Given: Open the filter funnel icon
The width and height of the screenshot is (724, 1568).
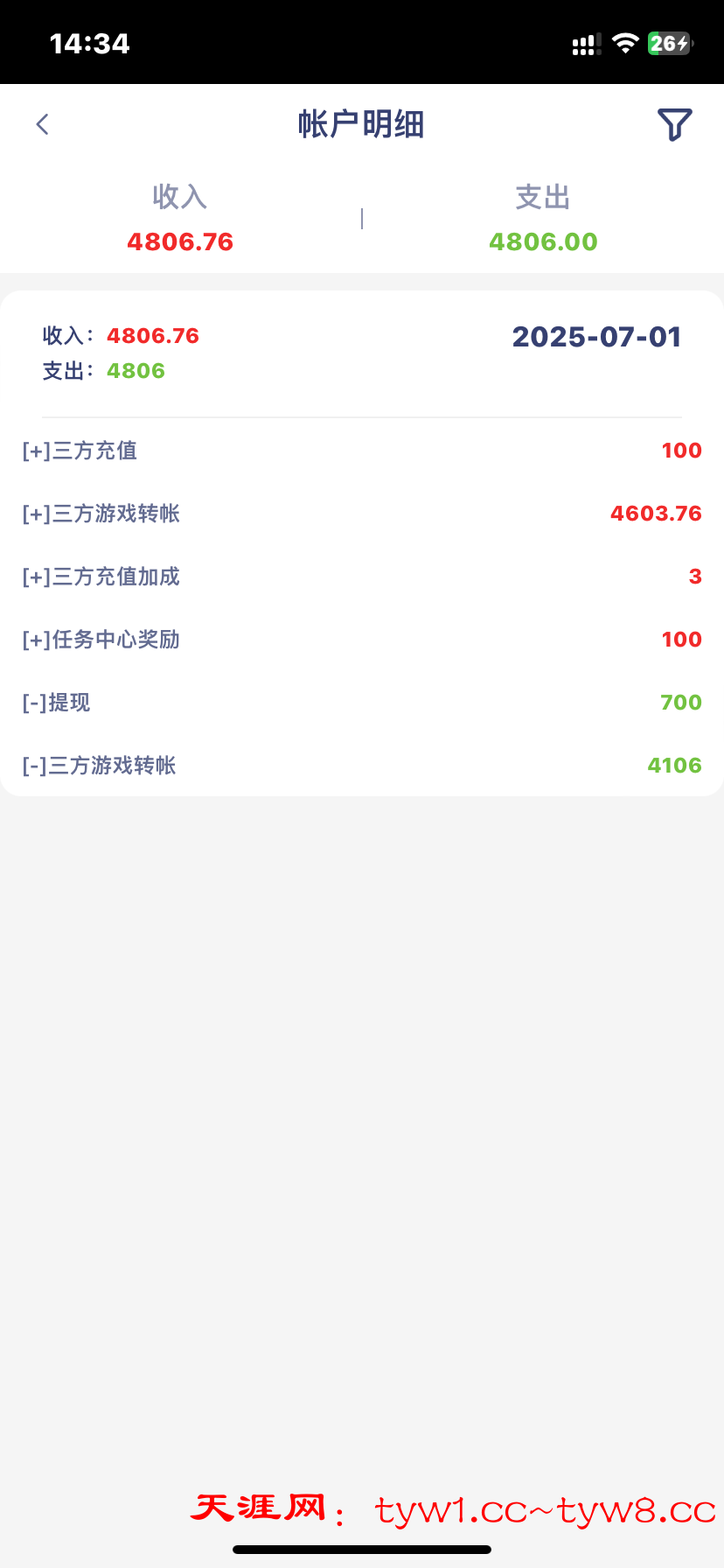Looking at the screenshot, I should pyautogui.click(x=674, y=125).
